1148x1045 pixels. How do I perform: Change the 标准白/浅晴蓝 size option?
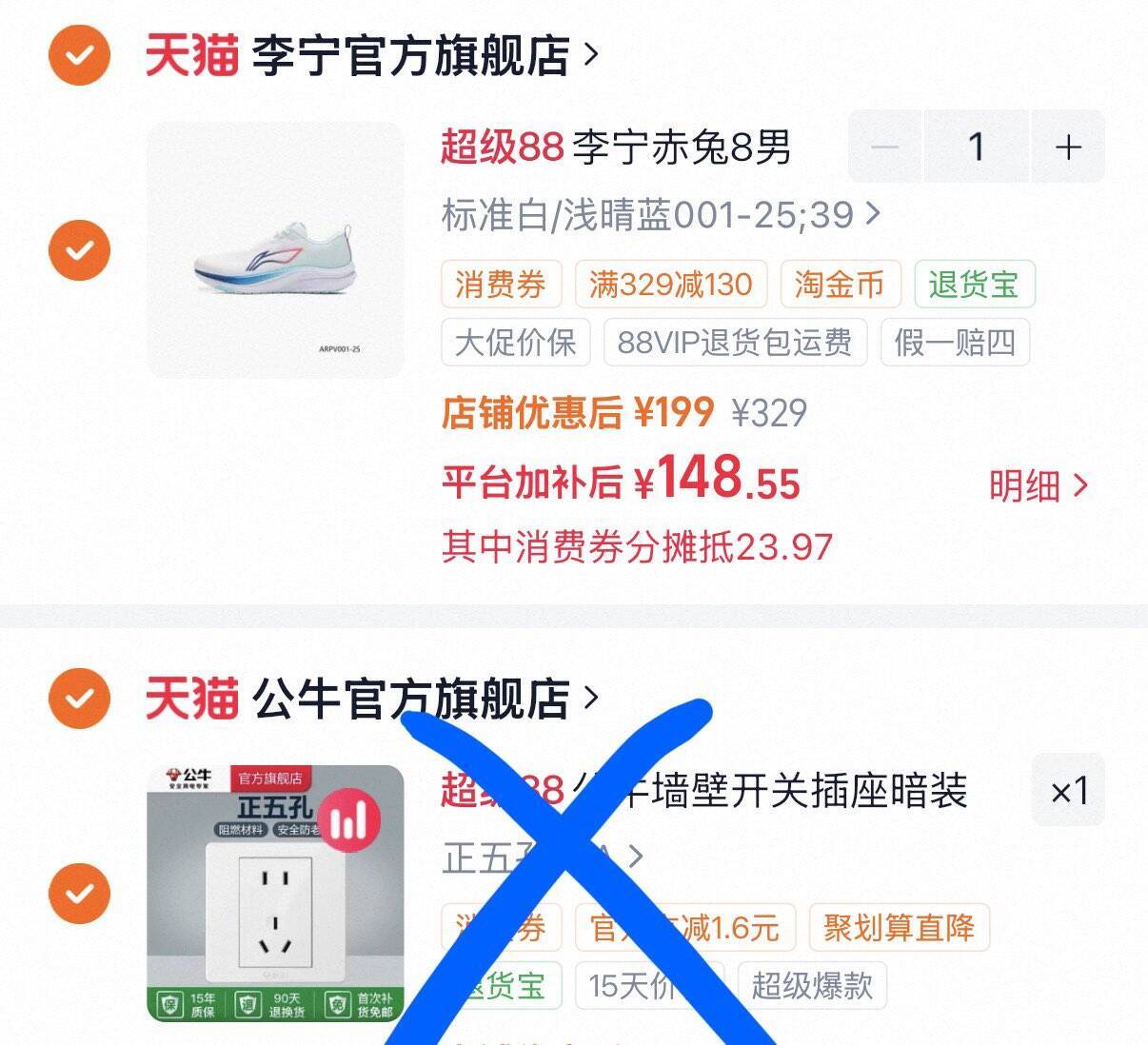(660, 215)
